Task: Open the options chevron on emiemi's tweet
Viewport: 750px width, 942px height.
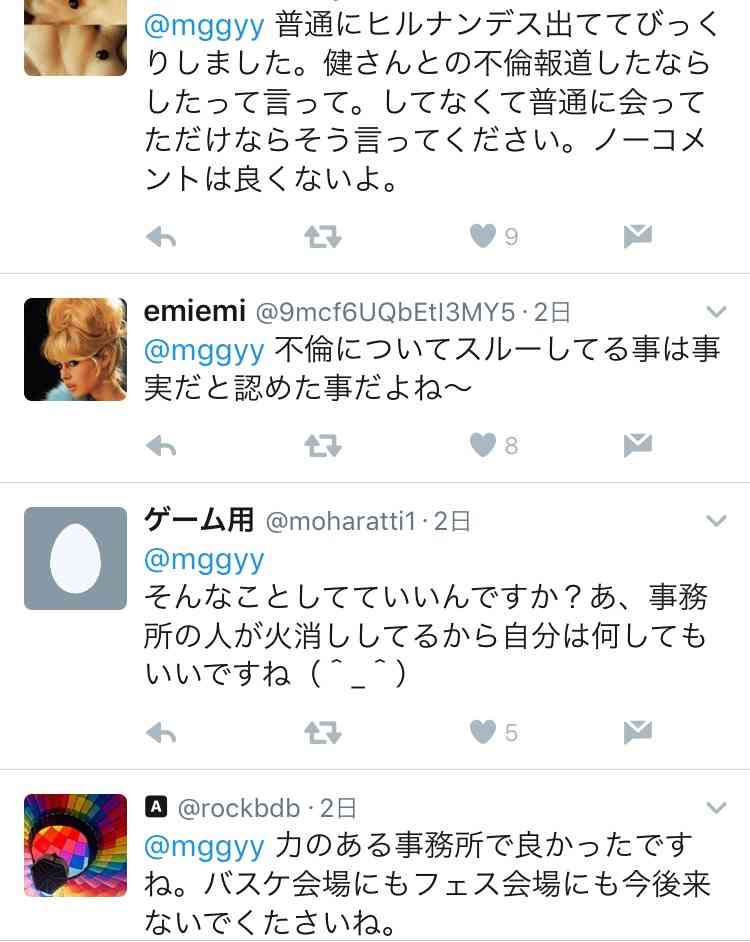Action: (x=716, y=312)
